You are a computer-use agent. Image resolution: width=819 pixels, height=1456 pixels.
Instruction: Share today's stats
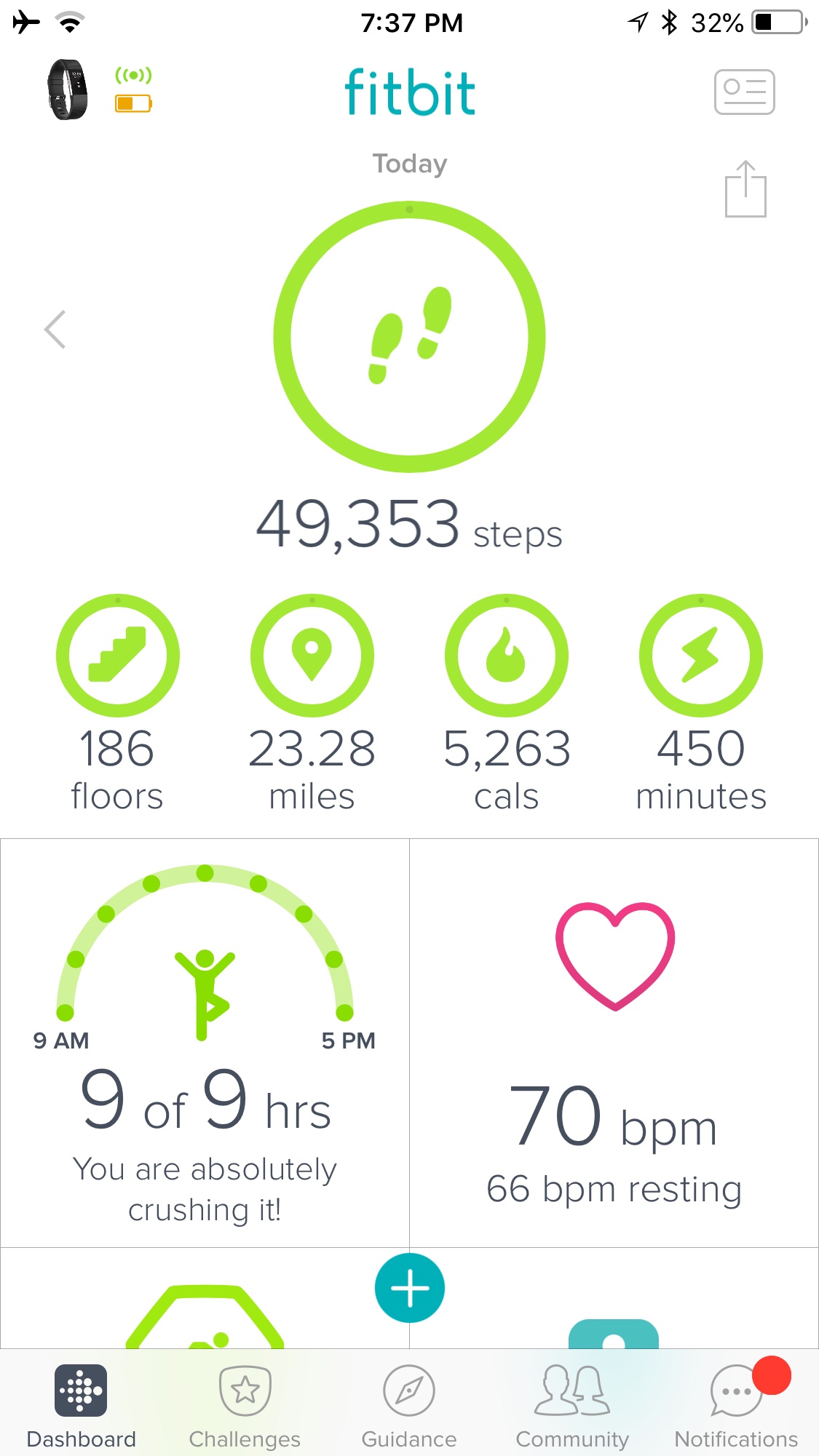click(745, 189)
